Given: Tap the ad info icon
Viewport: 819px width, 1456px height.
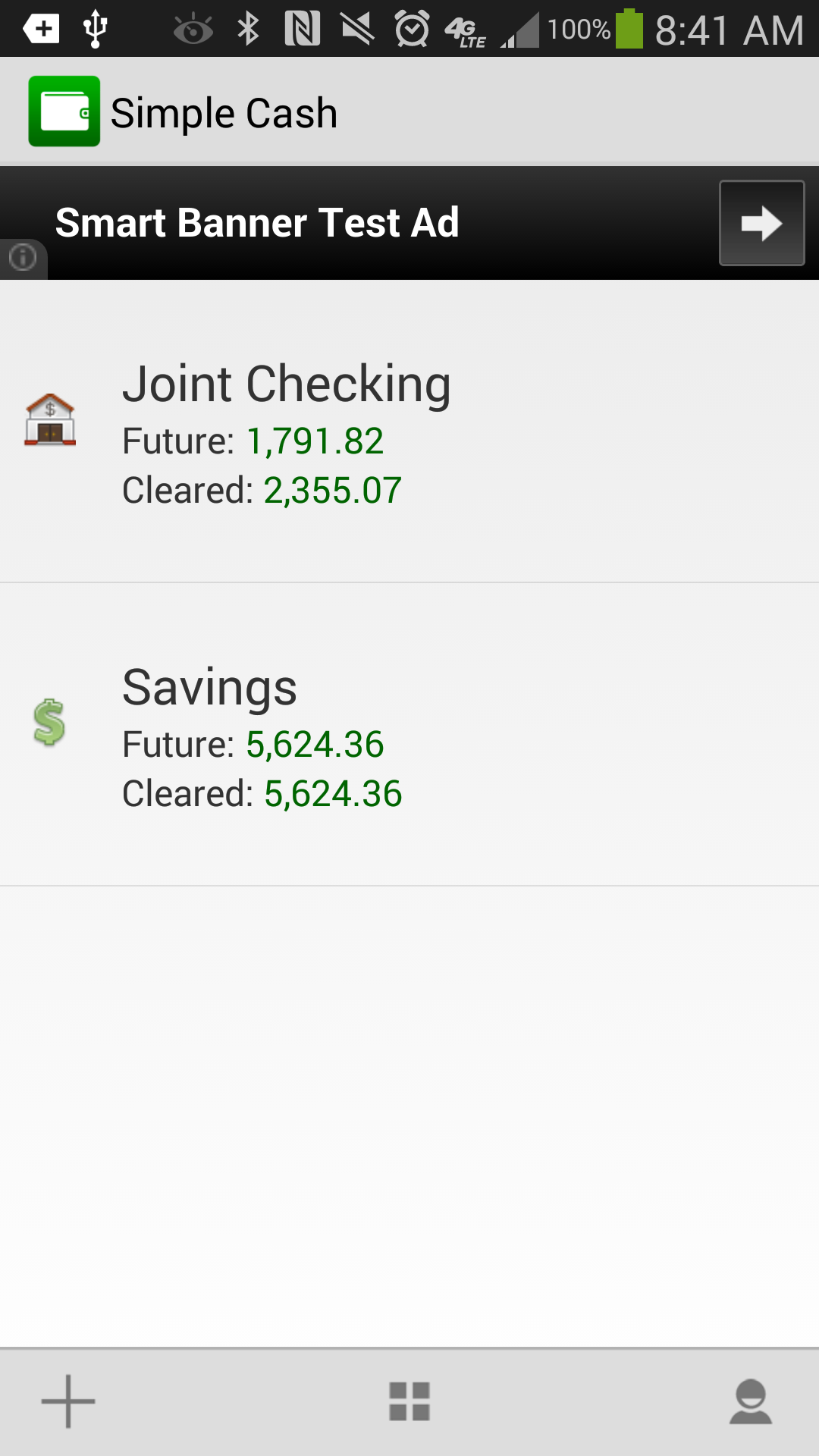Looking at the screenshot, I should point(23,259).
